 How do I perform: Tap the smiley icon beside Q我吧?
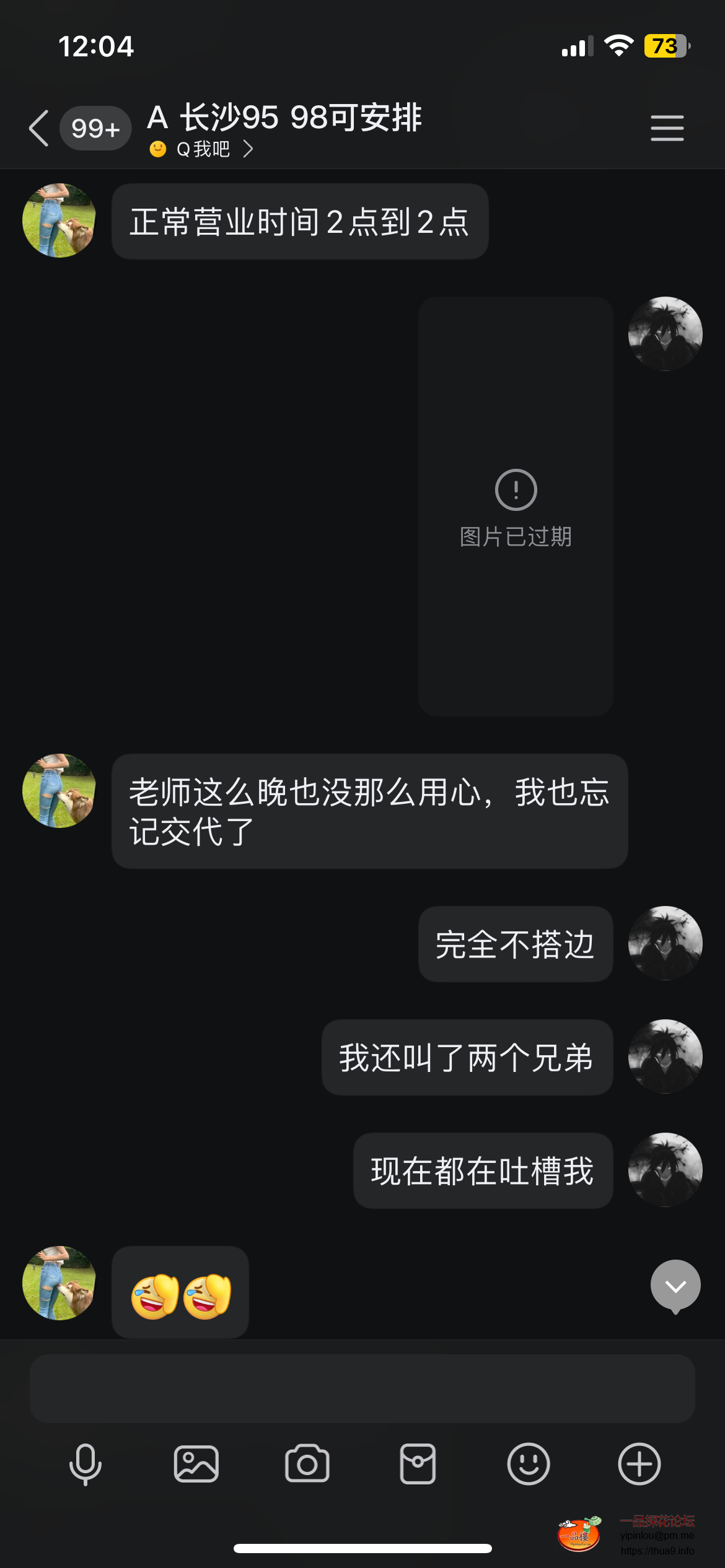(x=156, y=149)
